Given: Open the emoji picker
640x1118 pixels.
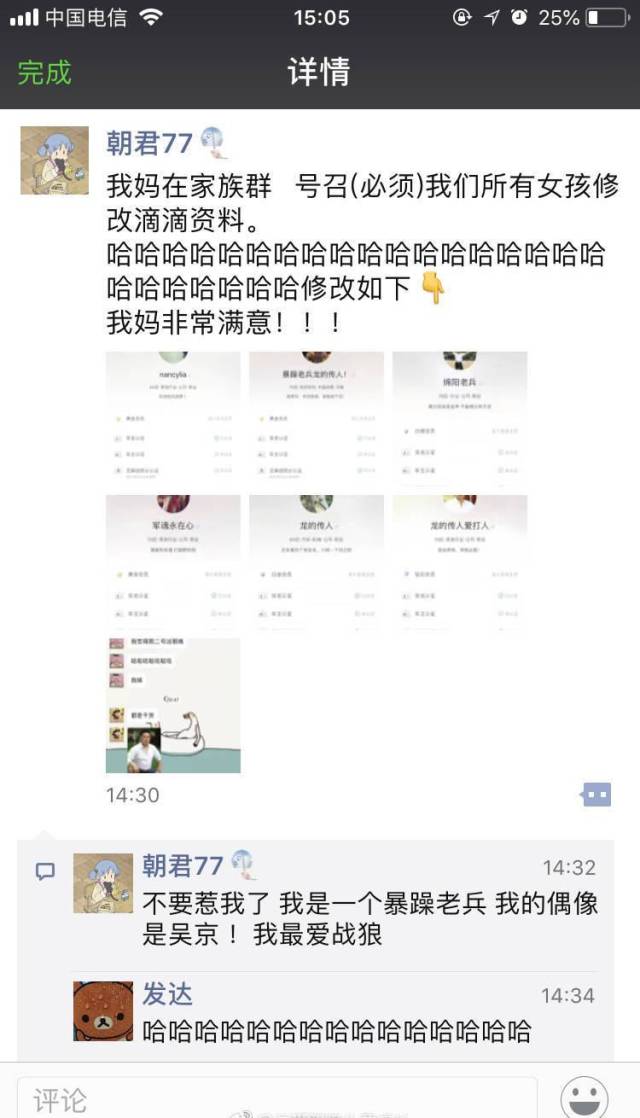Looking at the screenshot, I should (584, 1098).
